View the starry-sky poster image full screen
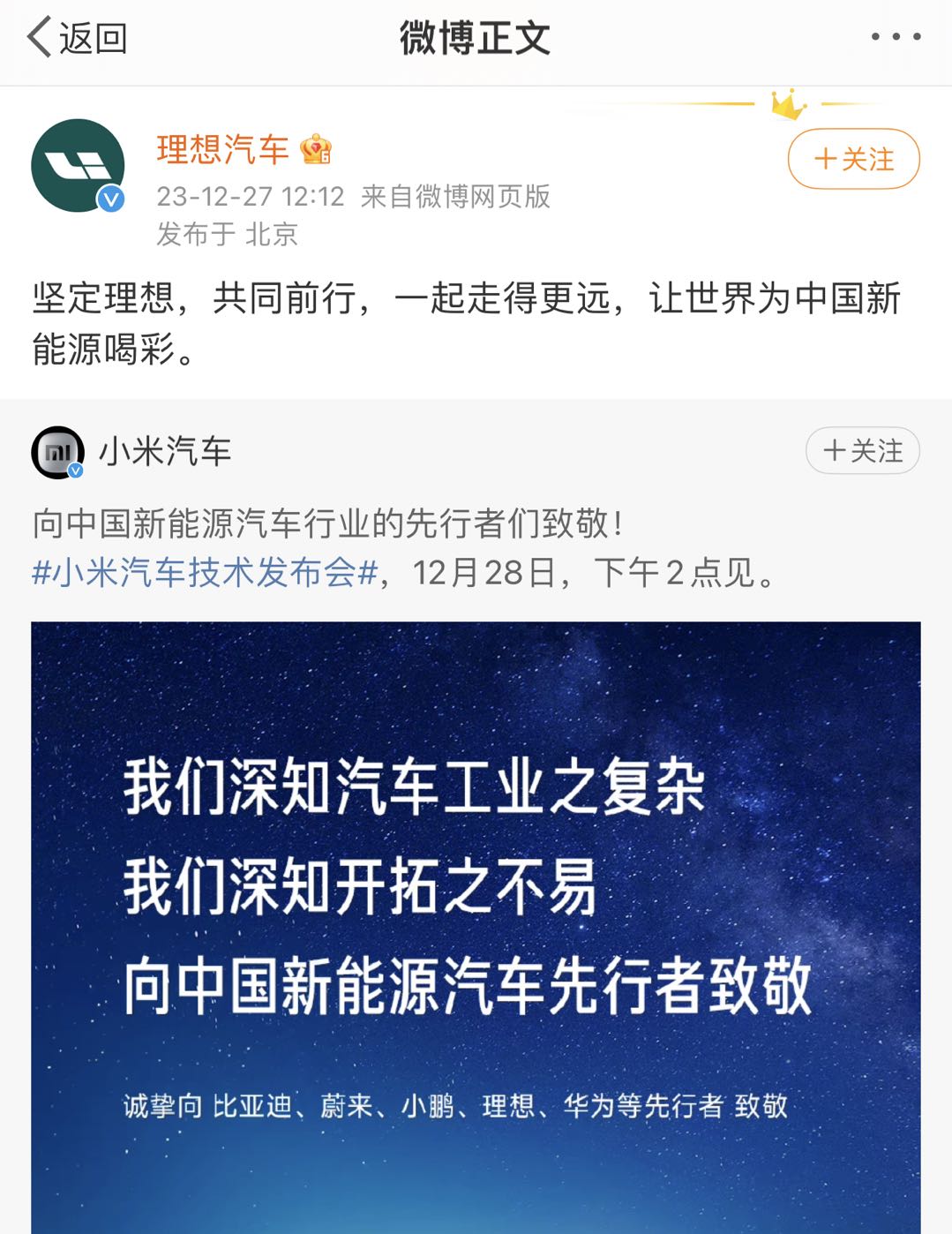952x1234 pixels. pyautogui.click(x=476, y=927)
